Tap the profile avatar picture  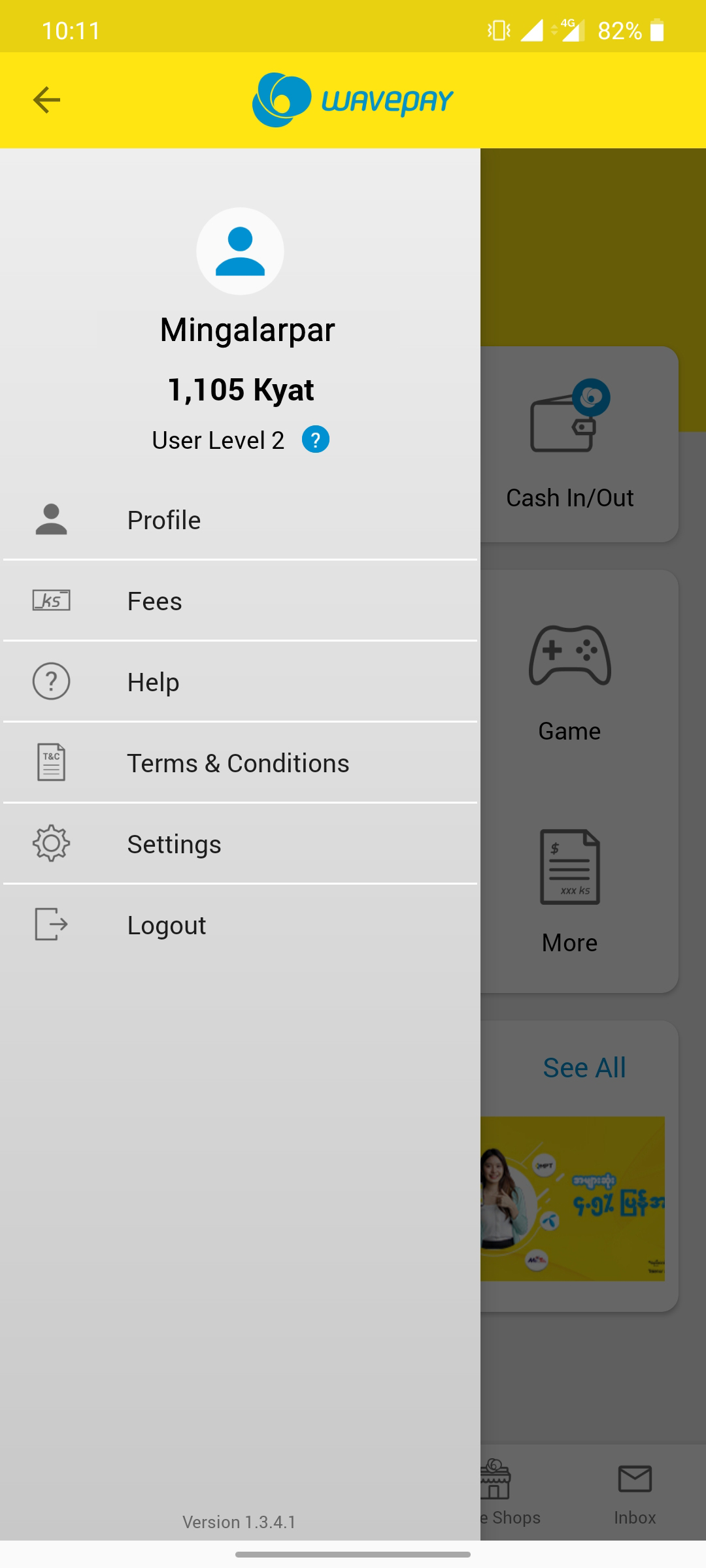(x=240, y=252)
